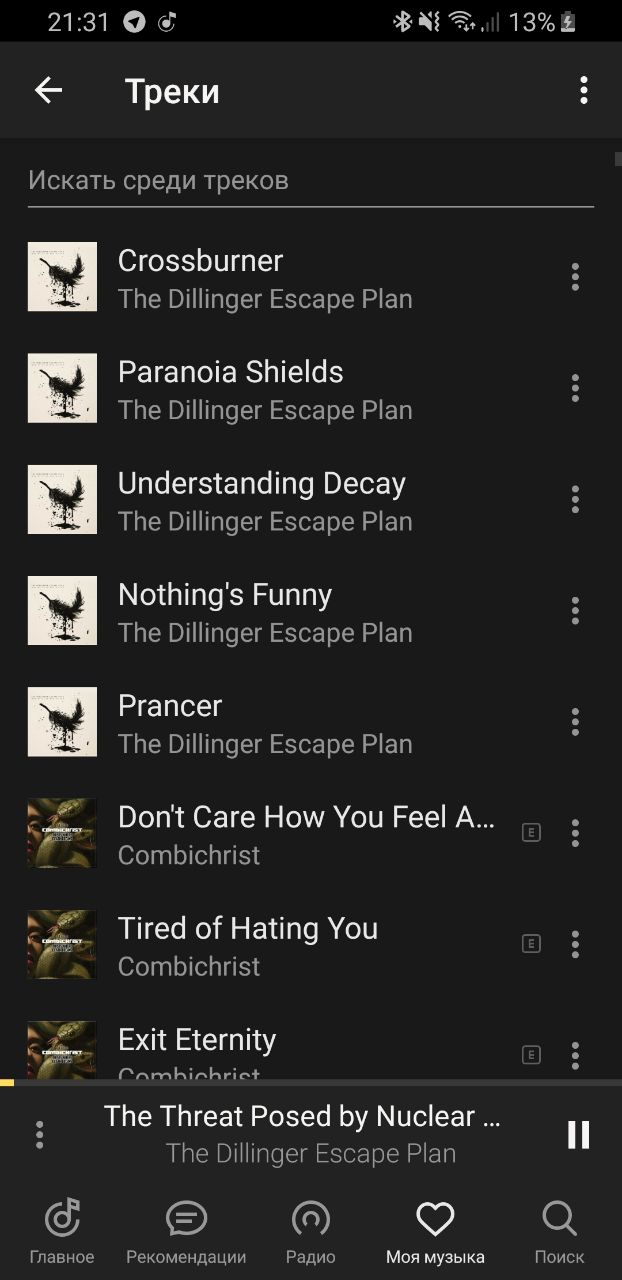622x1280 pixels.
Task: Open the mini player's three-dot menu
Action: pos(39,1134)
